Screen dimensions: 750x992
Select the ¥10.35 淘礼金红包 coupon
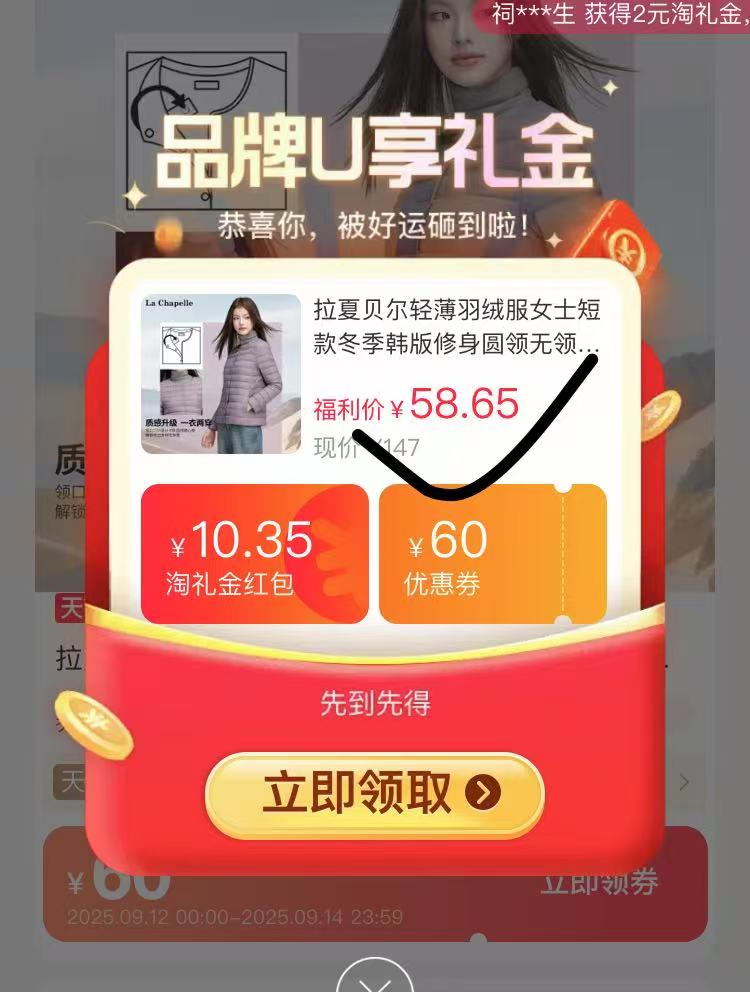pyautogui.click(x=254, y=552)
